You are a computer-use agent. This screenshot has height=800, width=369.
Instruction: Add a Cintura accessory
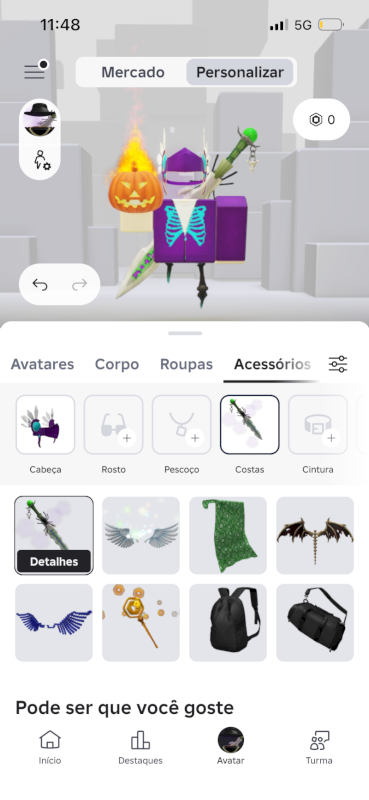318,424
